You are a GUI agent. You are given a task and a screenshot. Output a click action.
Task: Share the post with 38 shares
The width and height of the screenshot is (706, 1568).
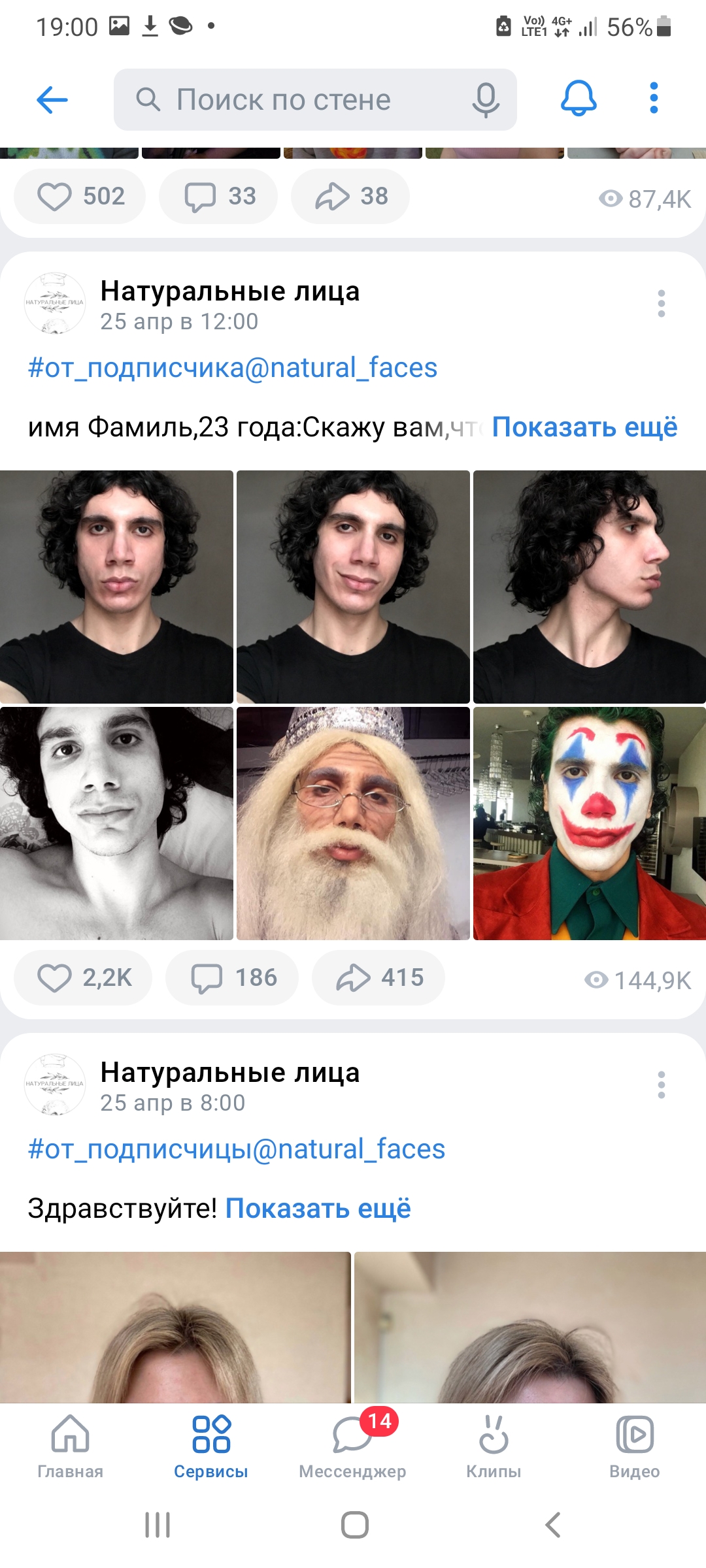(x=350, y=197)
